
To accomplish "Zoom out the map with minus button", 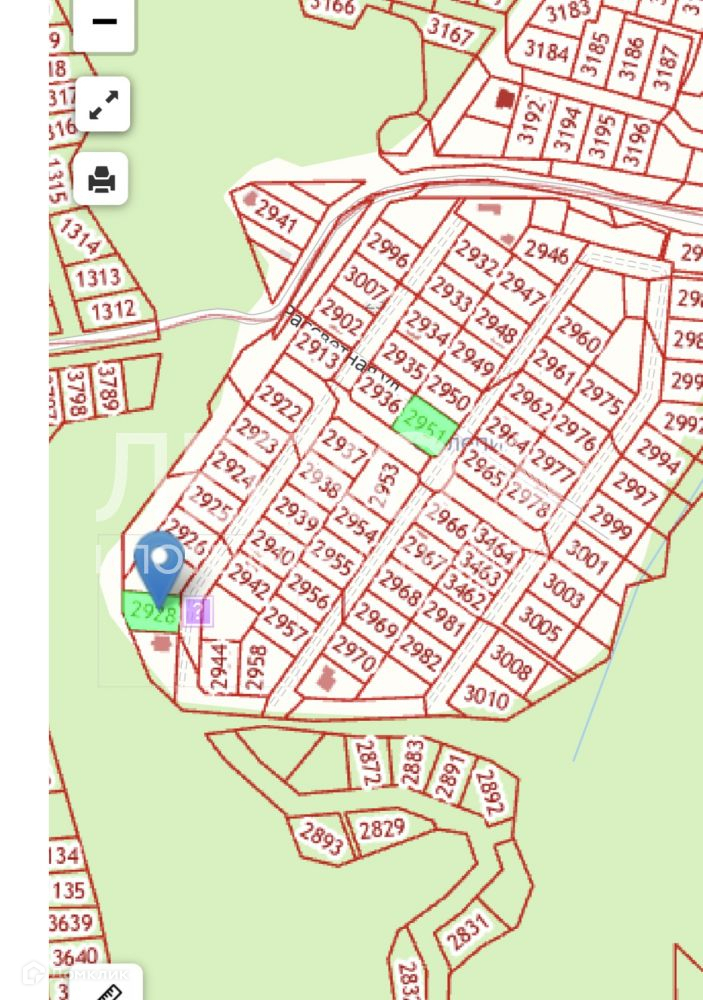I will click(x=104, y=22).
